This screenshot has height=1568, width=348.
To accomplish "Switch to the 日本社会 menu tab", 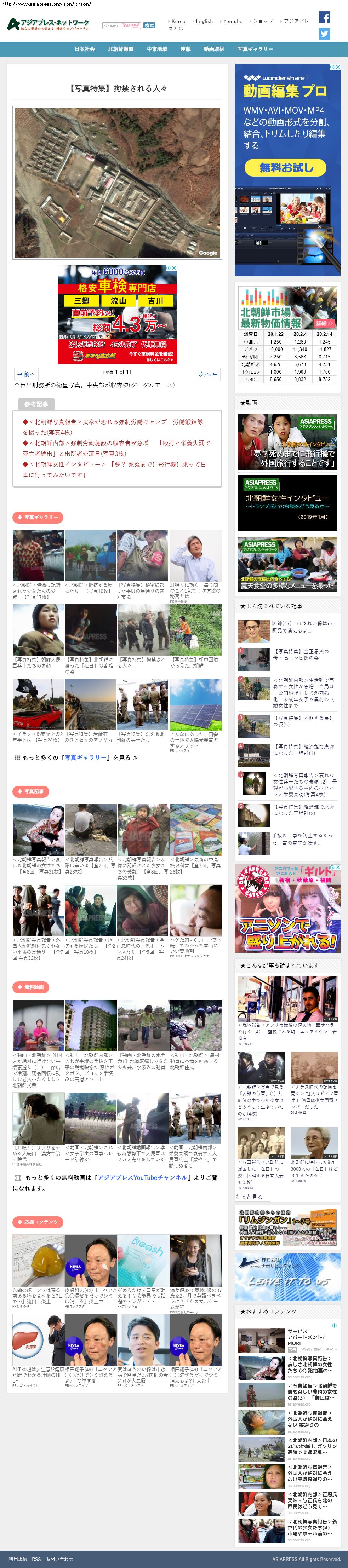I will point(85,49).
